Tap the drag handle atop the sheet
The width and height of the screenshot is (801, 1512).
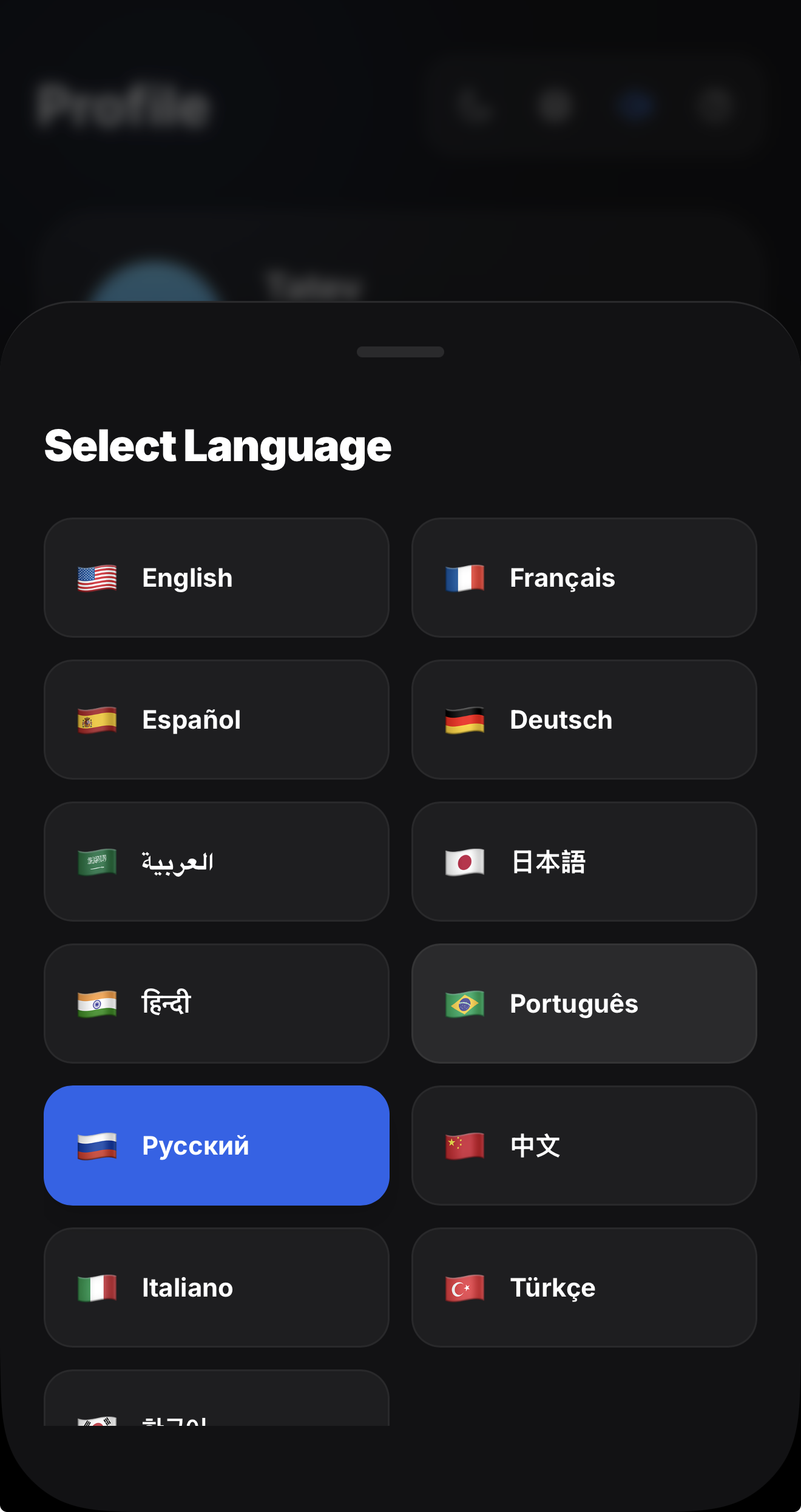point(400,351)
